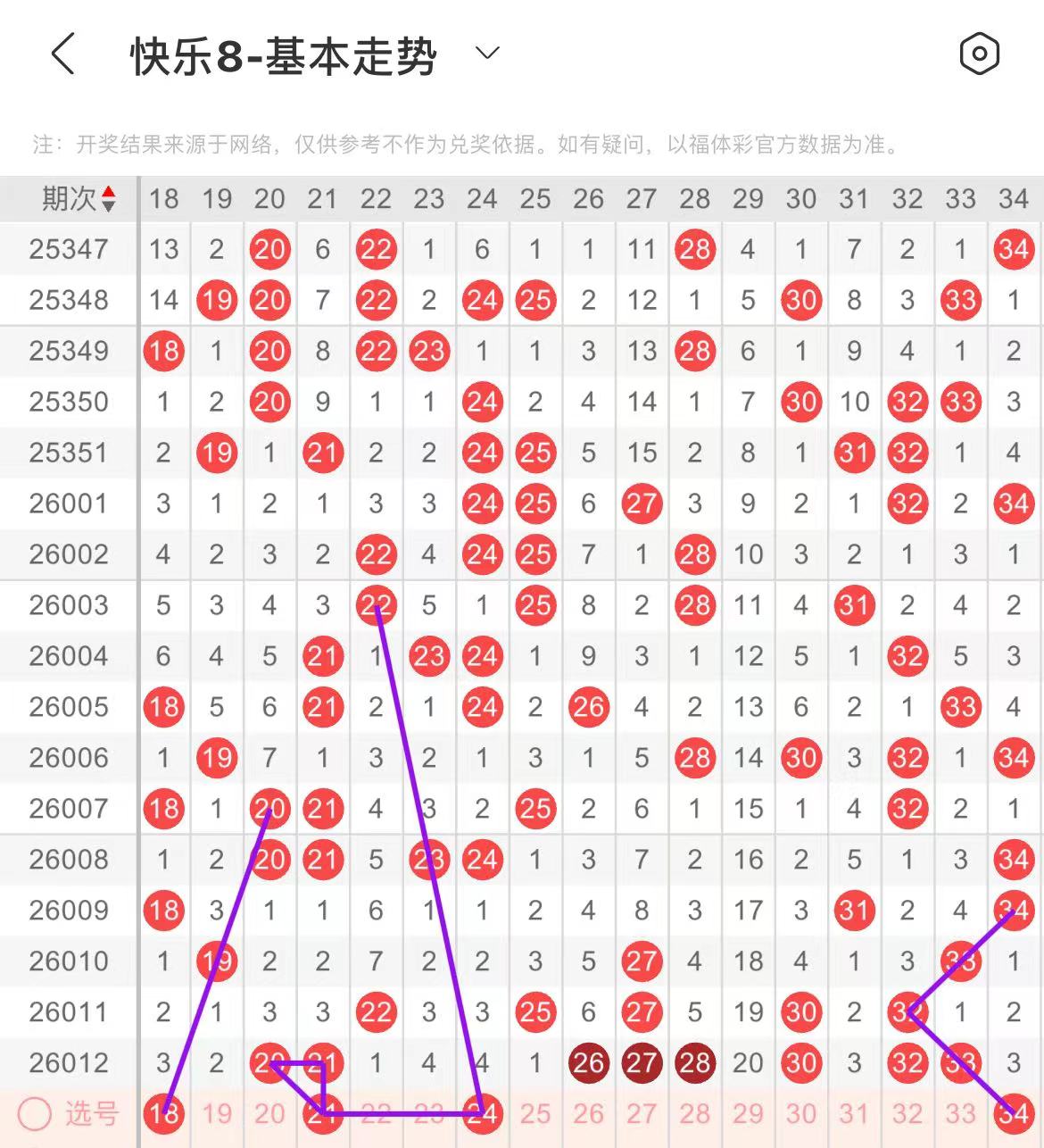This screenshot has width=1044, height=1148.
Task: Pick number 19 in the 选号 row
Action: pos(217,1113)
